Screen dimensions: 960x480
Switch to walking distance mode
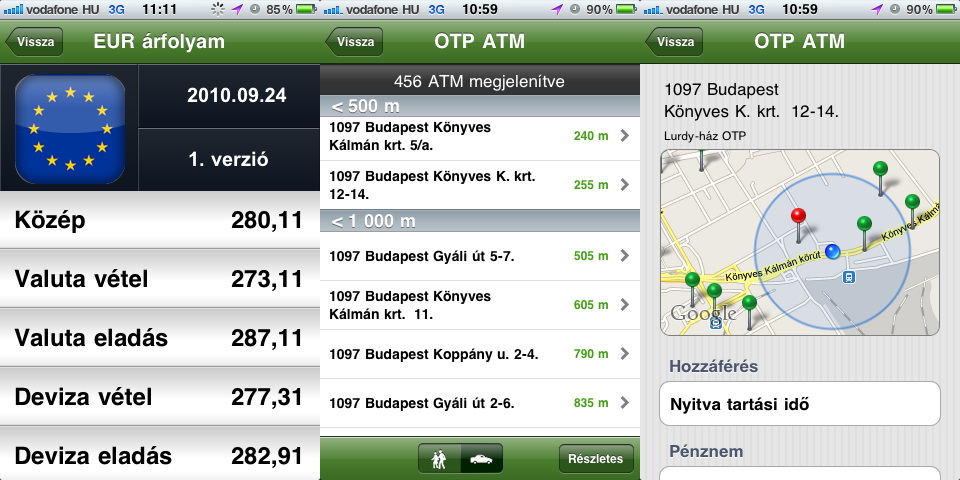coord(440,459)
